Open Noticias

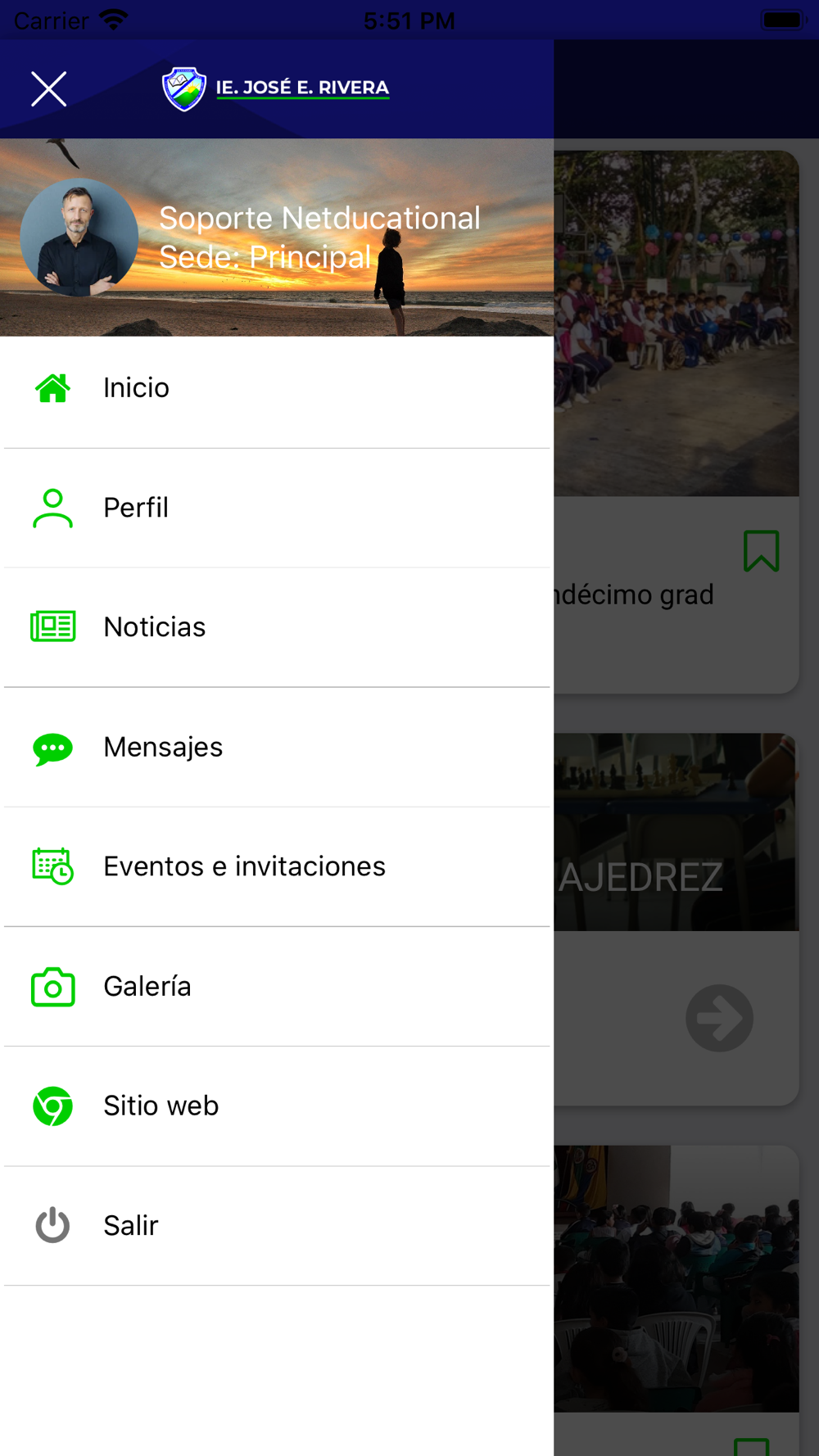tap(277, 627)
